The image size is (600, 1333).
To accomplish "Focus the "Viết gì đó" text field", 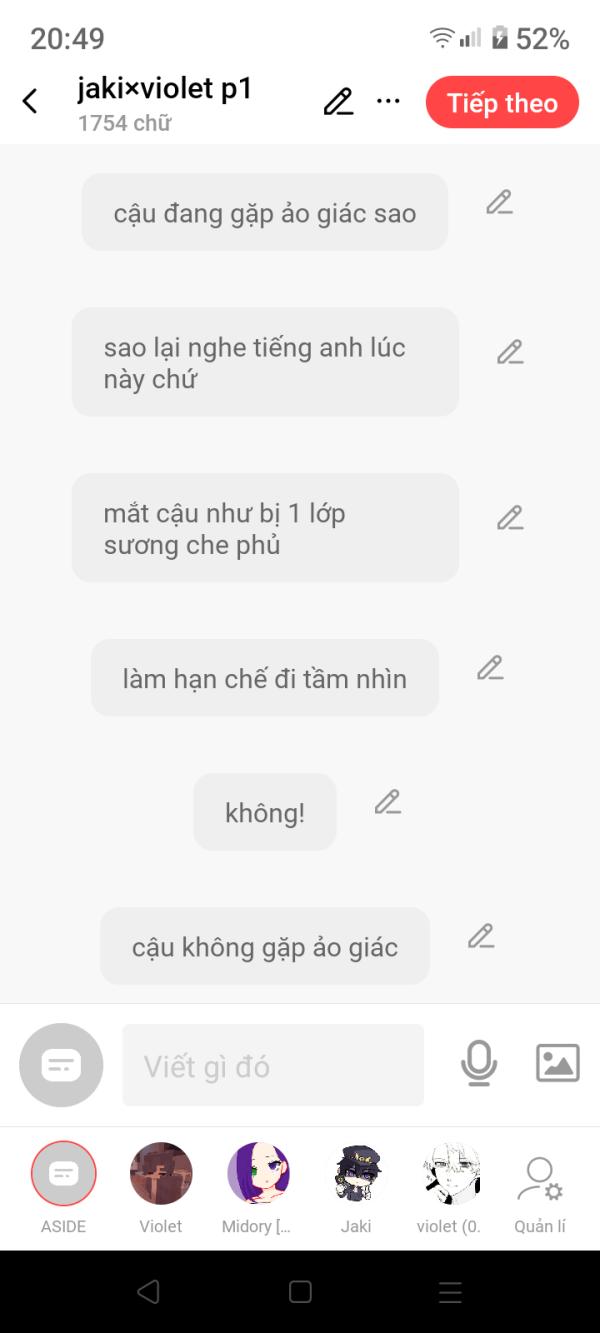I will pos(272,1065).
